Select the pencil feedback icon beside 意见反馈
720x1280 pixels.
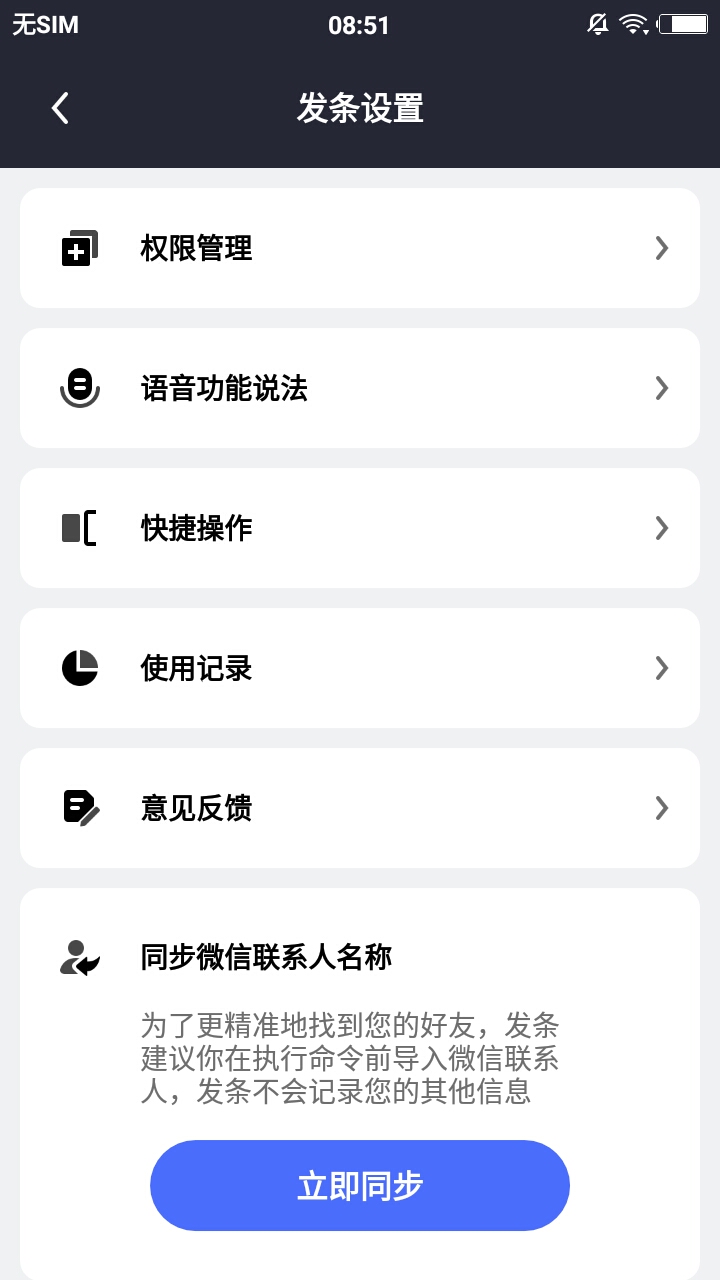(81, 807)
